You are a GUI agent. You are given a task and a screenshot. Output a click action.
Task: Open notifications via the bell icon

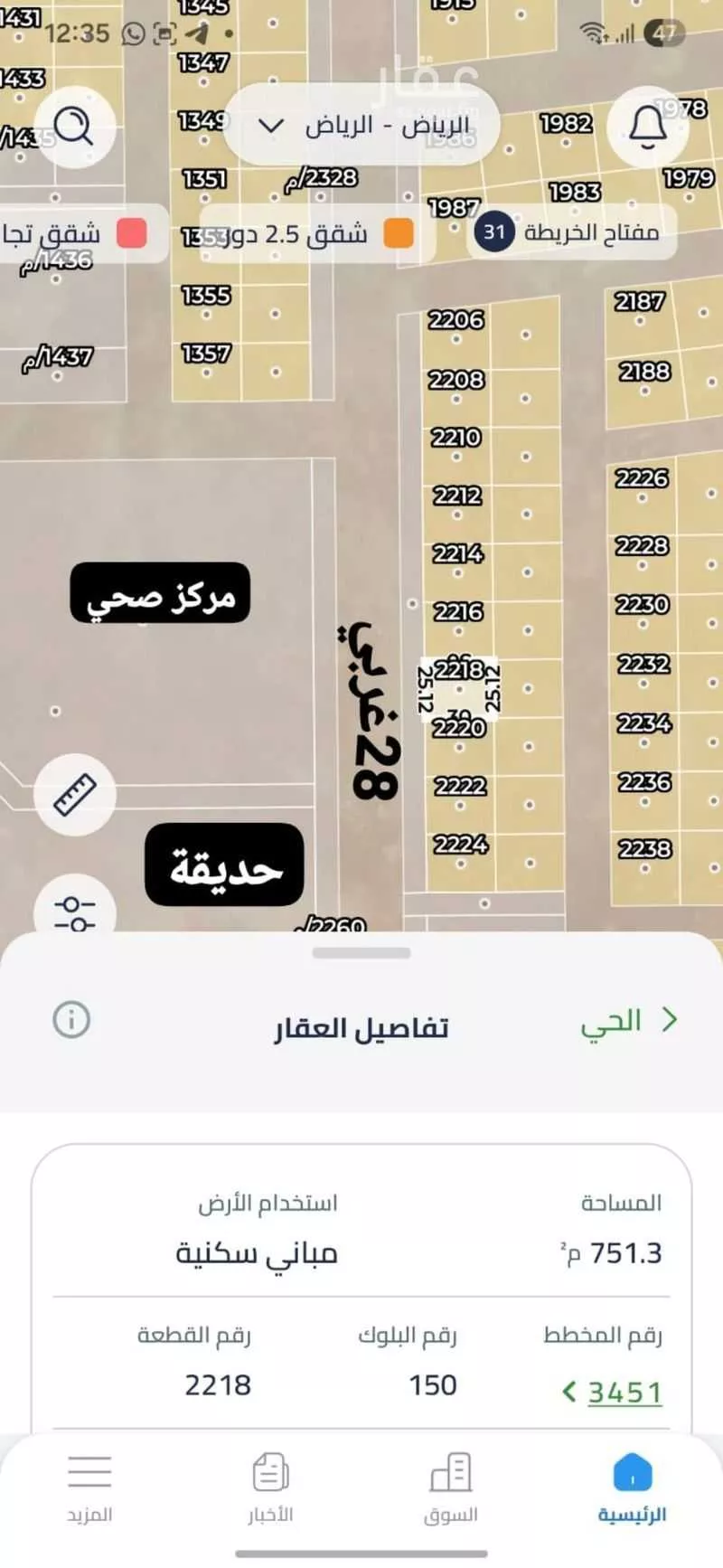(649, 127)
